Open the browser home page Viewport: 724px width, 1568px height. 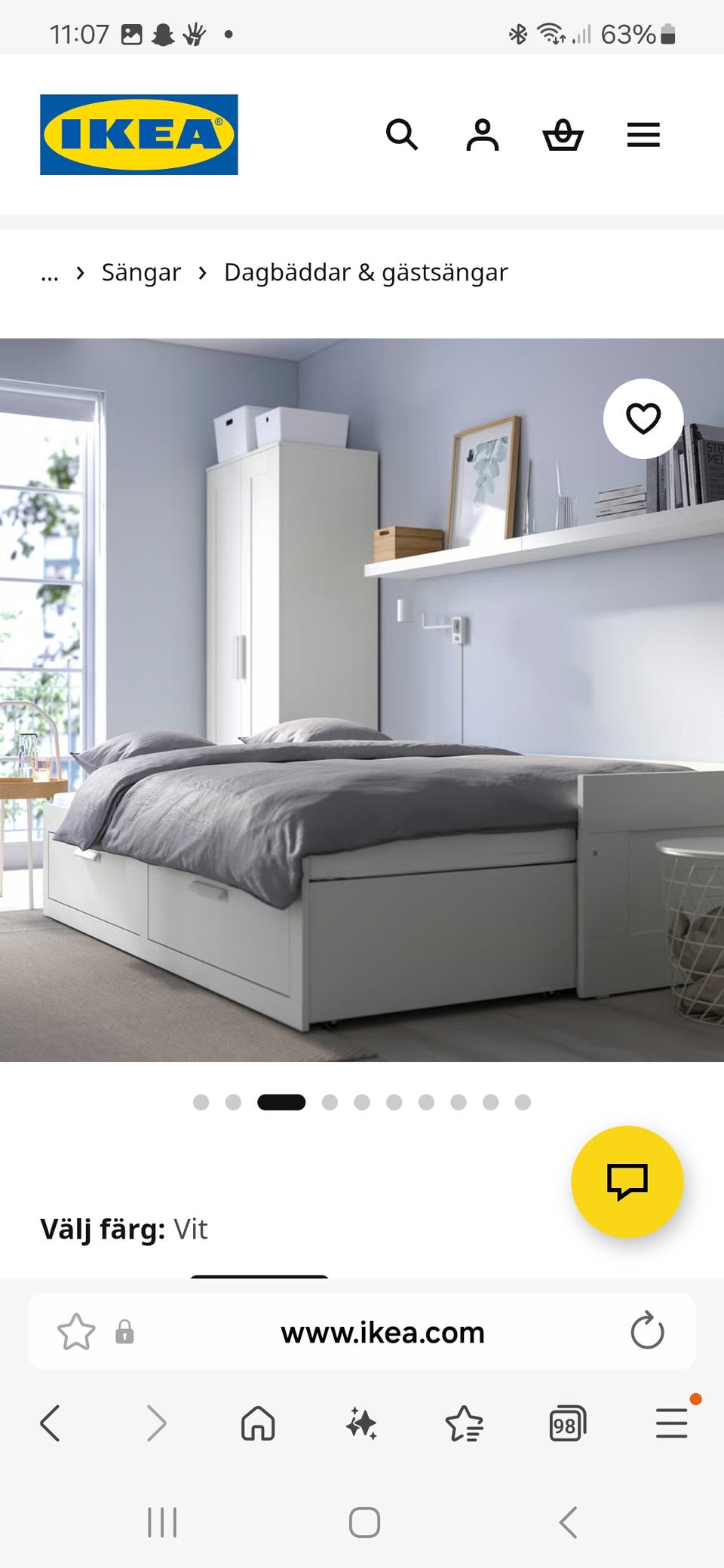coord(258,1423)
